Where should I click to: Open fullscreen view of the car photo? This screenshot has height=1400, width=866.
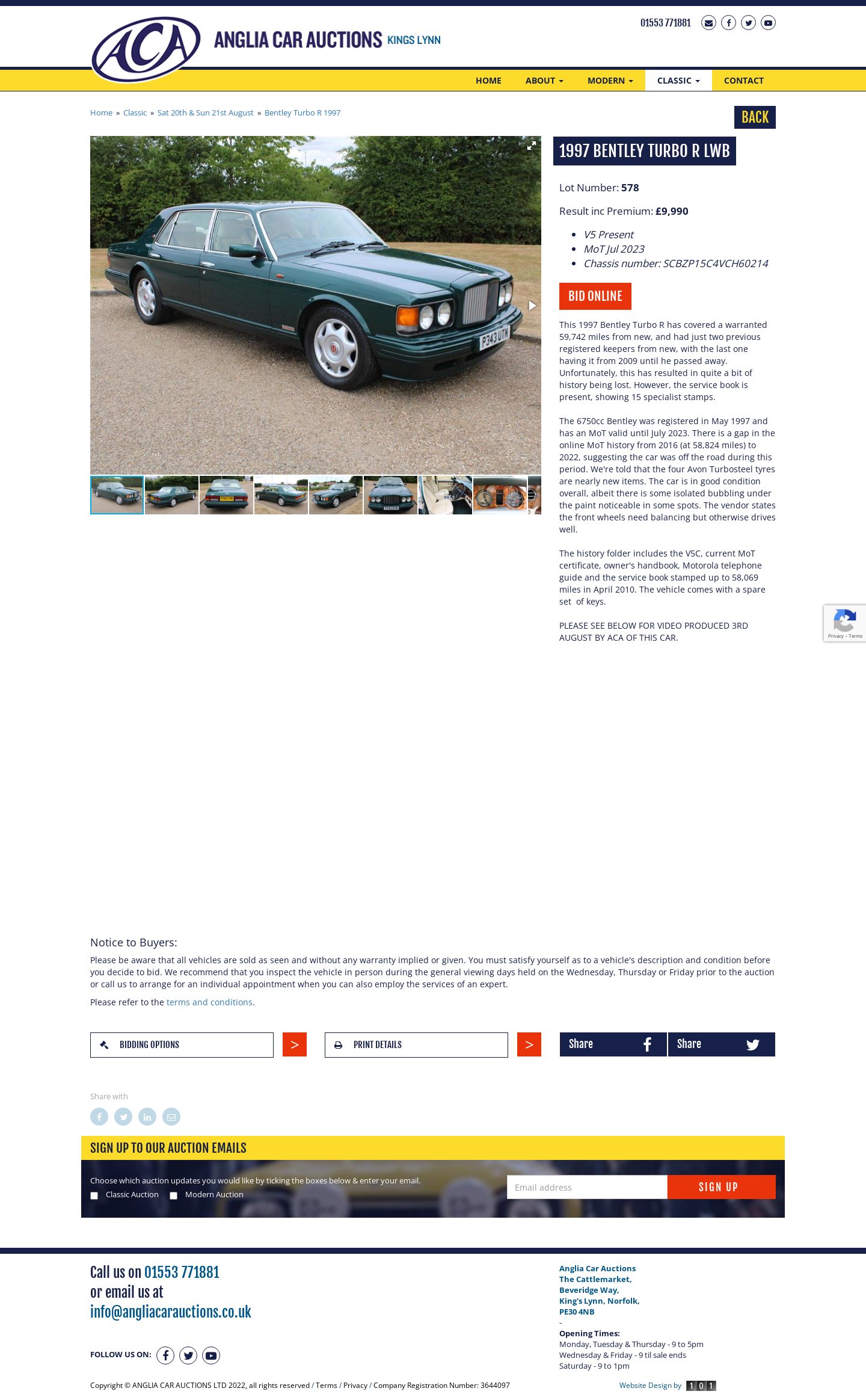tap(532, 146)
